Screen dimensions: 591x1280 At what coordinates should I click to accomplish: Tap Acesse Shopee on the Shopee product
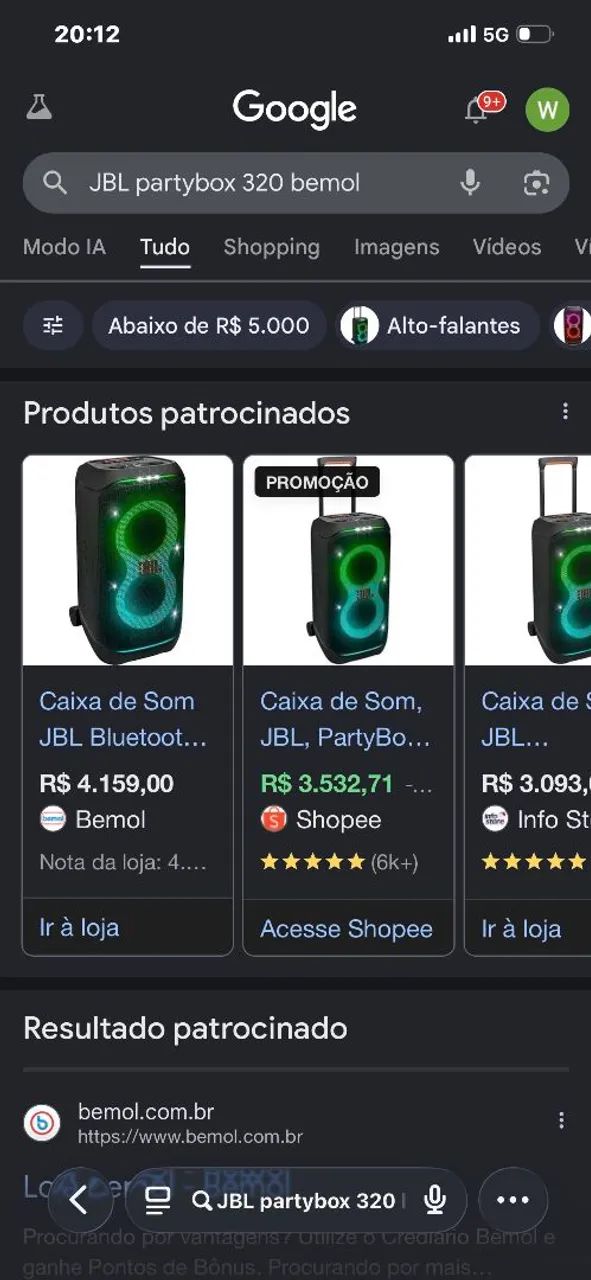(346, 929)
